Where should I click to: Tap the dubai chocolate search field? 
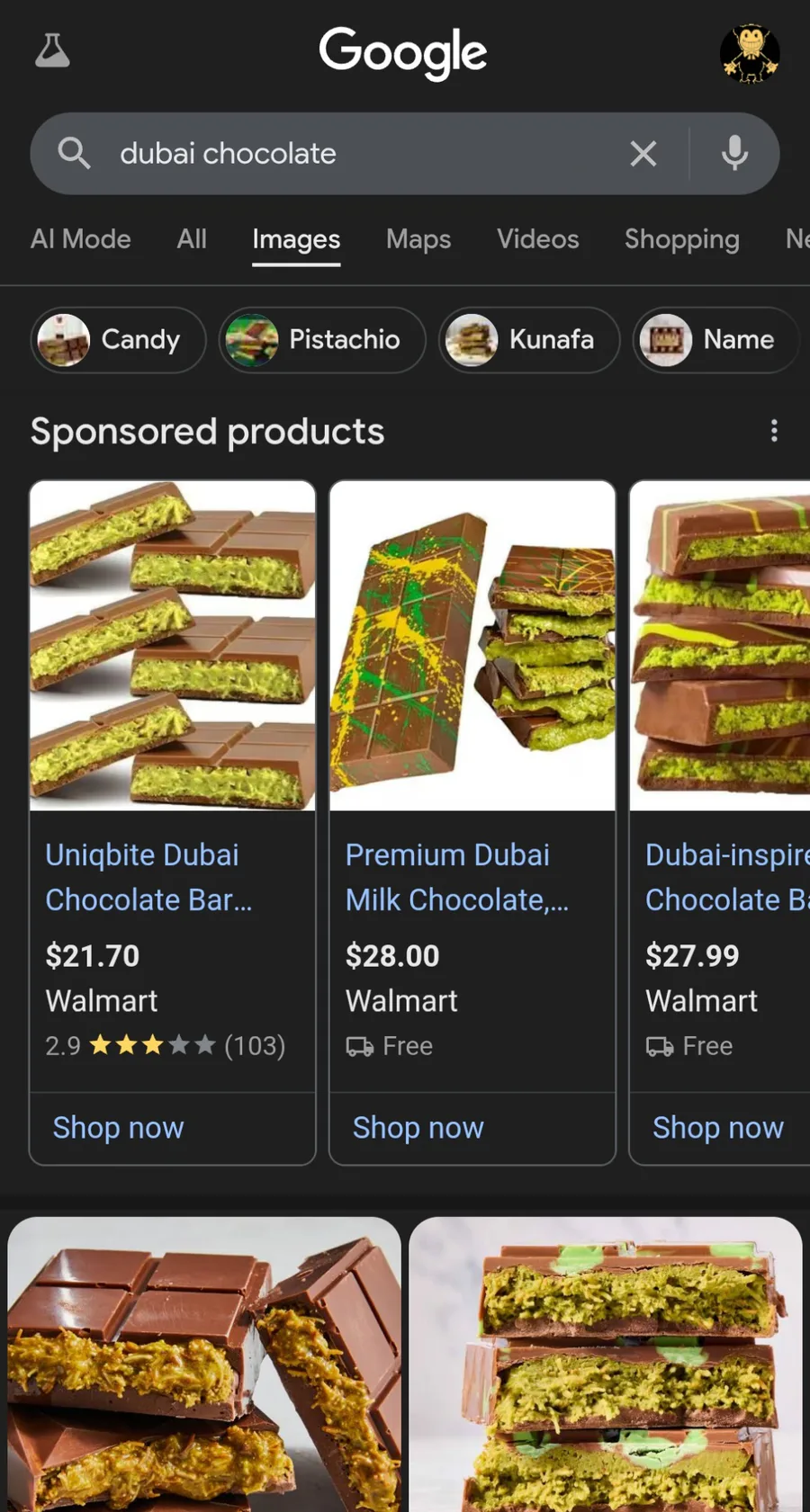360,154
